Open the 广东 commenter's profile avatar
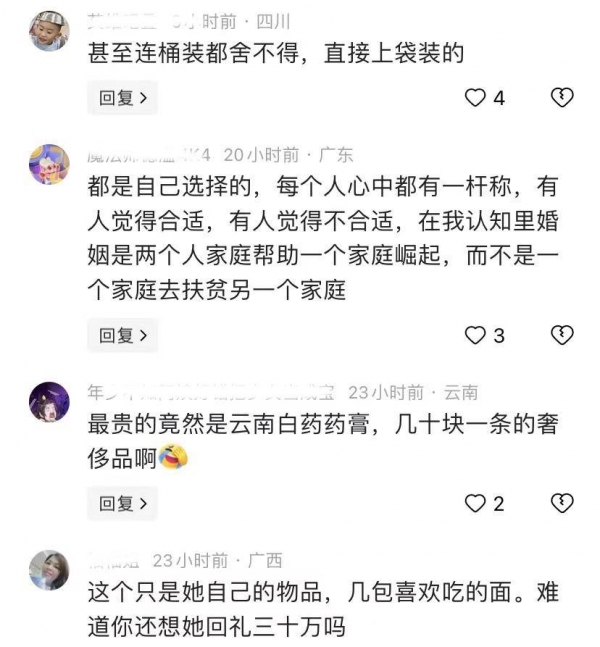Viewport: 600px width, 647px height. pyautogui.click(x=48, y=165)
